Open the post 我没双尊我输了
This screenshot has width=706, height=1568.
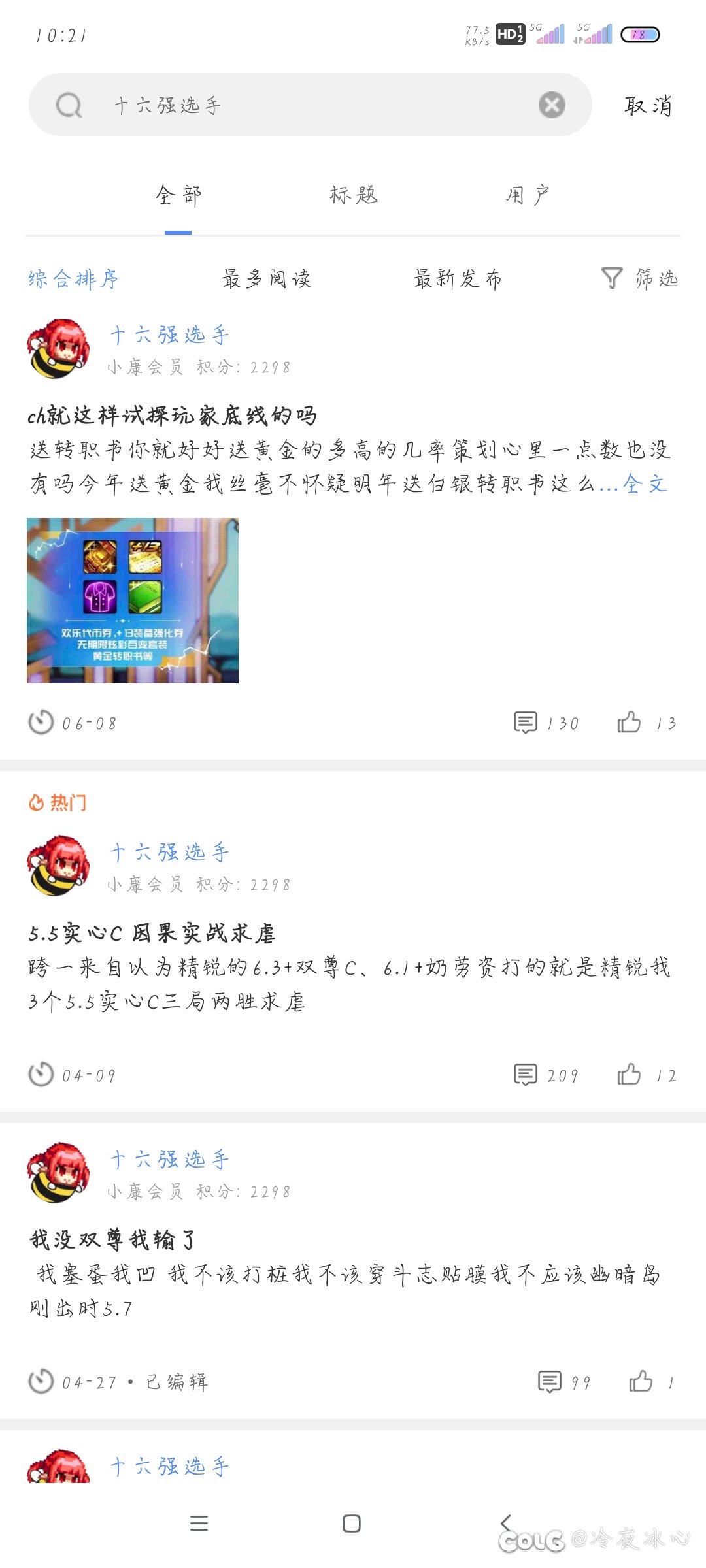click(112, 1239)
